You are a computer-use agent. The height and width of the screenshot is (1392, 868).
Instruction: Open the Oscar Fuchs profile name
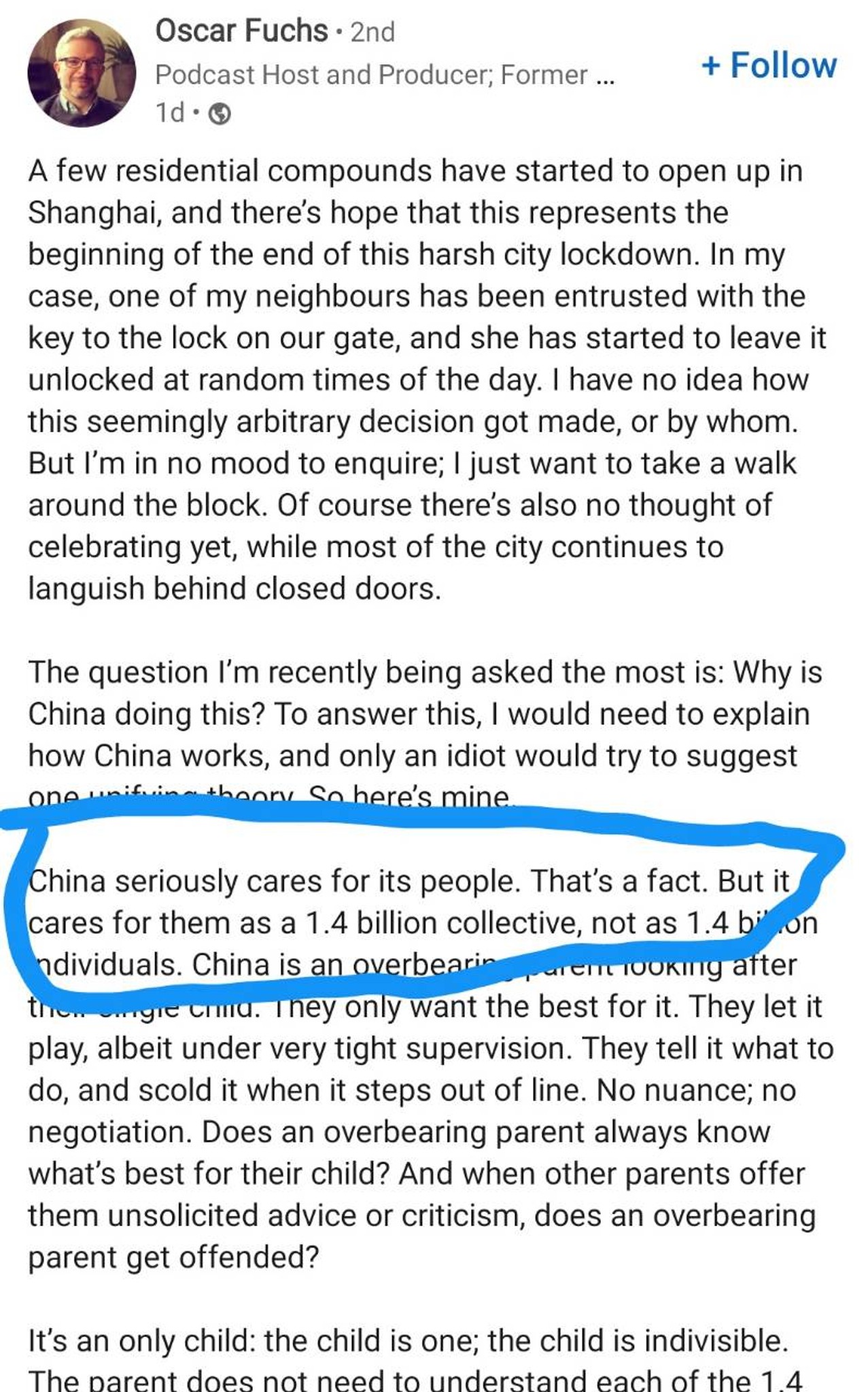pyautogui.click(x=241, y=31)
